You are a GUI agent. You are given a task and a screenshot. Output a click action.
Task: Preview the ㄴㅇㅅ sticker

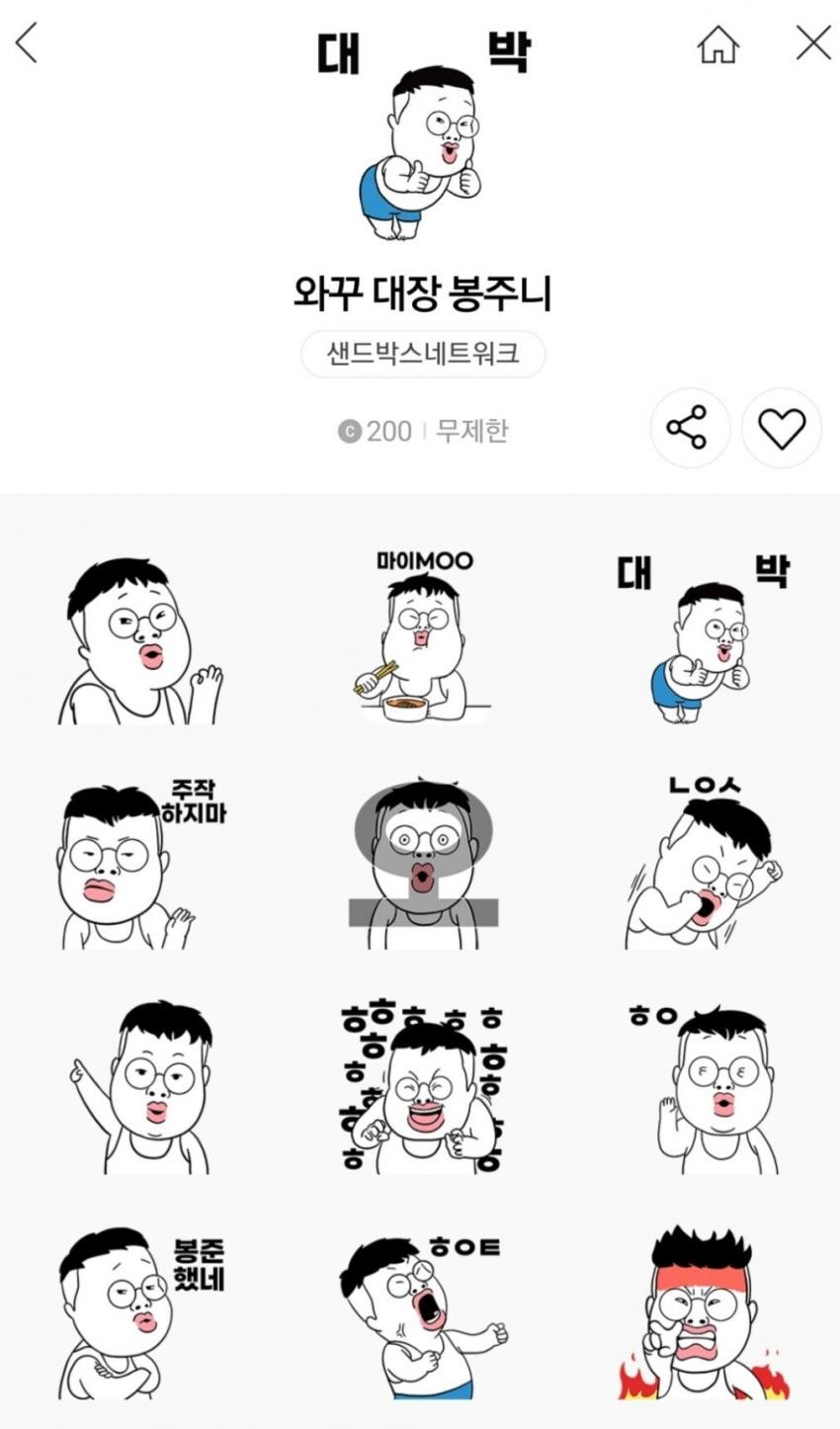click(x=704, y=864)
